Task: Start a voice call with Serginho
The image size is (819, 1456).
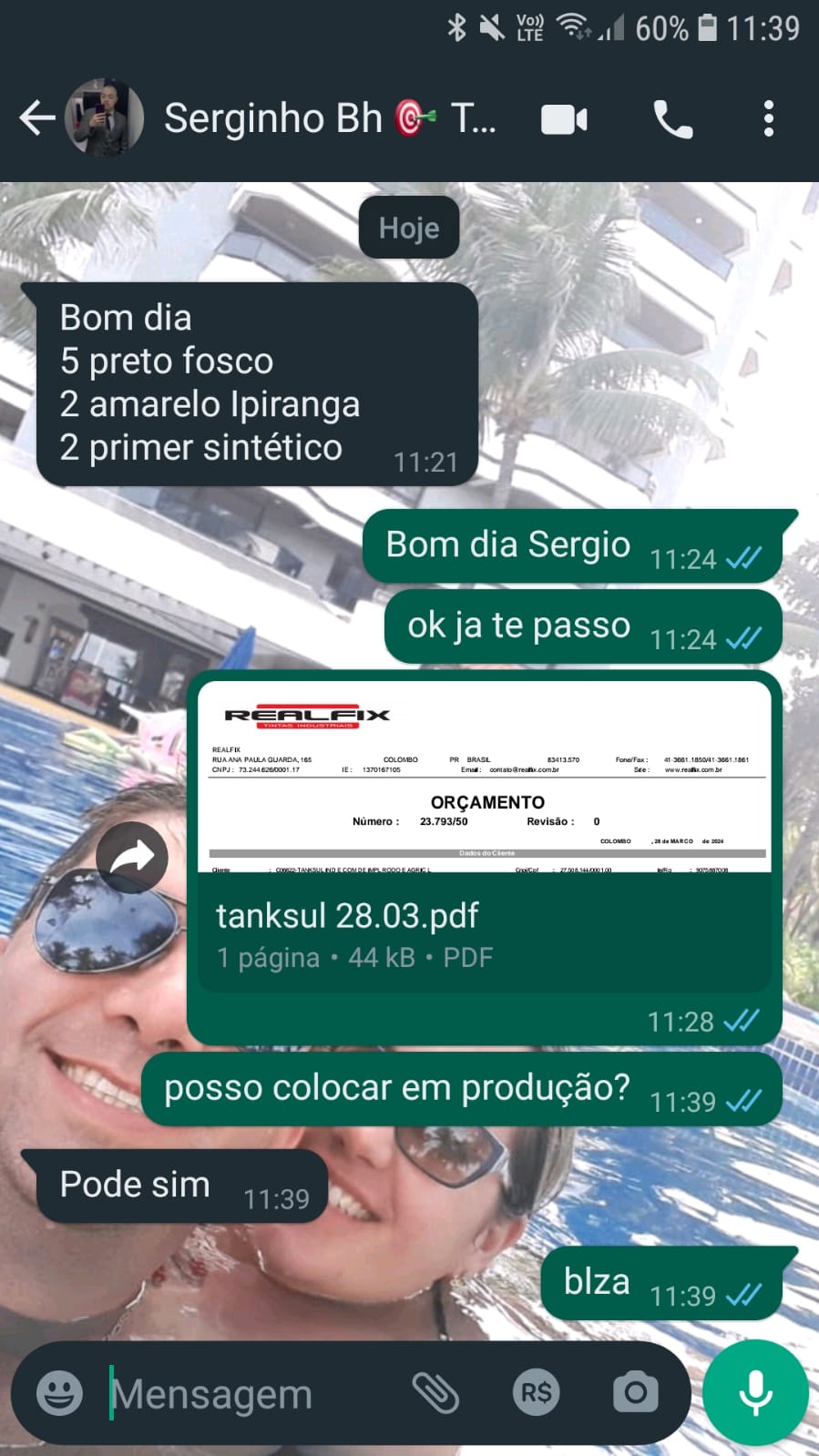Action: (x=672, y=119)
